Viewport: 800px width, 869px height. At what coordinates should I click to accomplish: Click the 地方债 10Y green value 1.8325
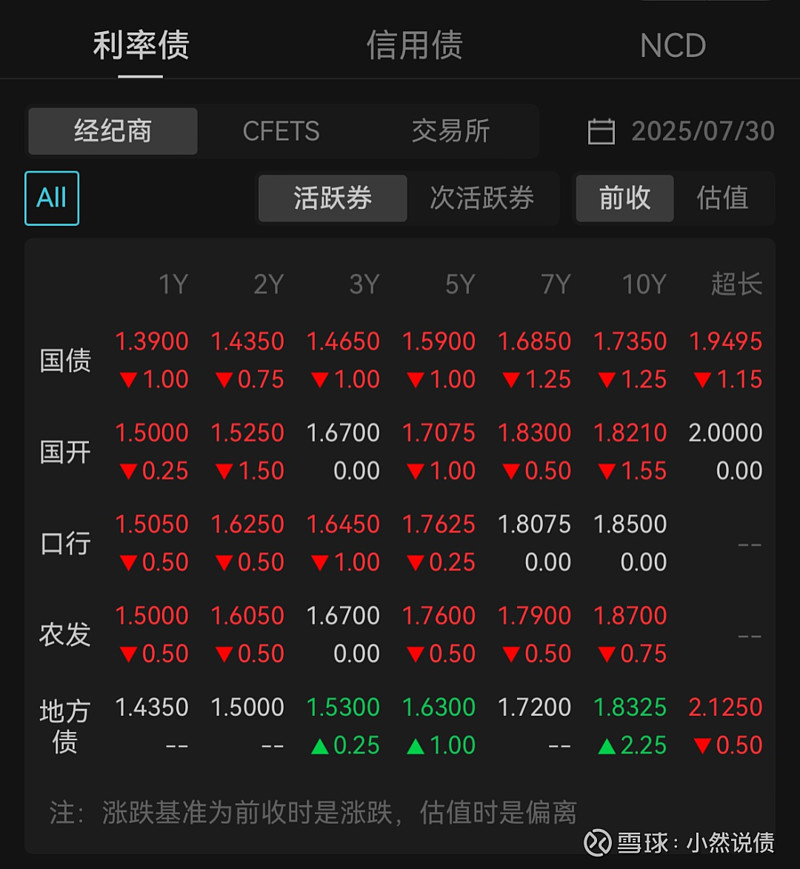coord(631,706)
